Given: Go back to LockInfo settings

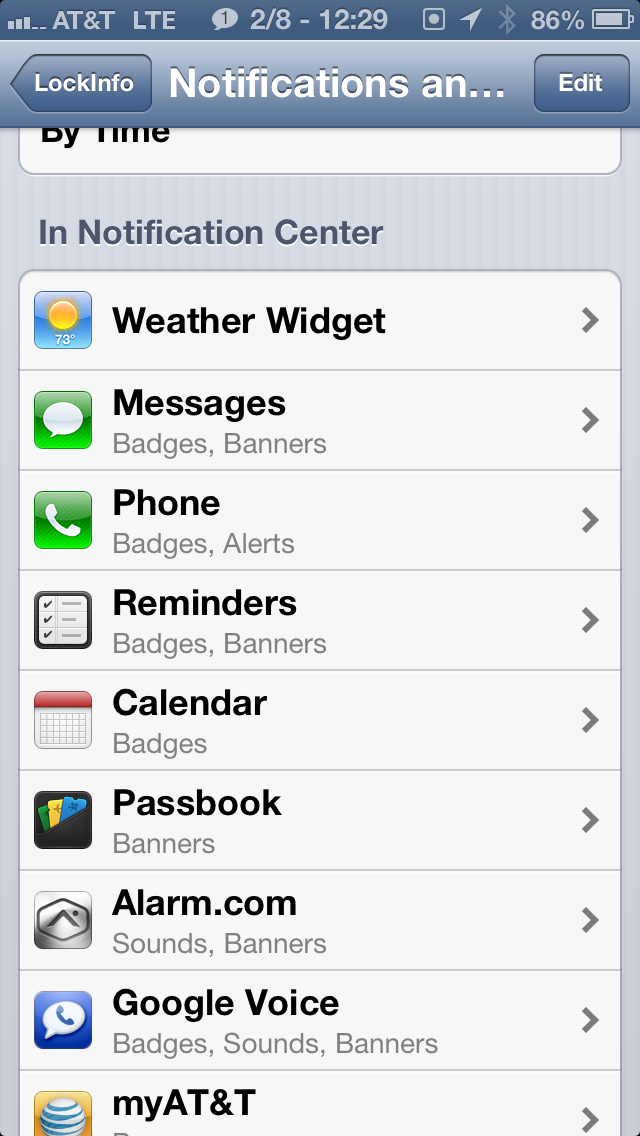Looking at the screenshot, I should [x=81, y=83].
